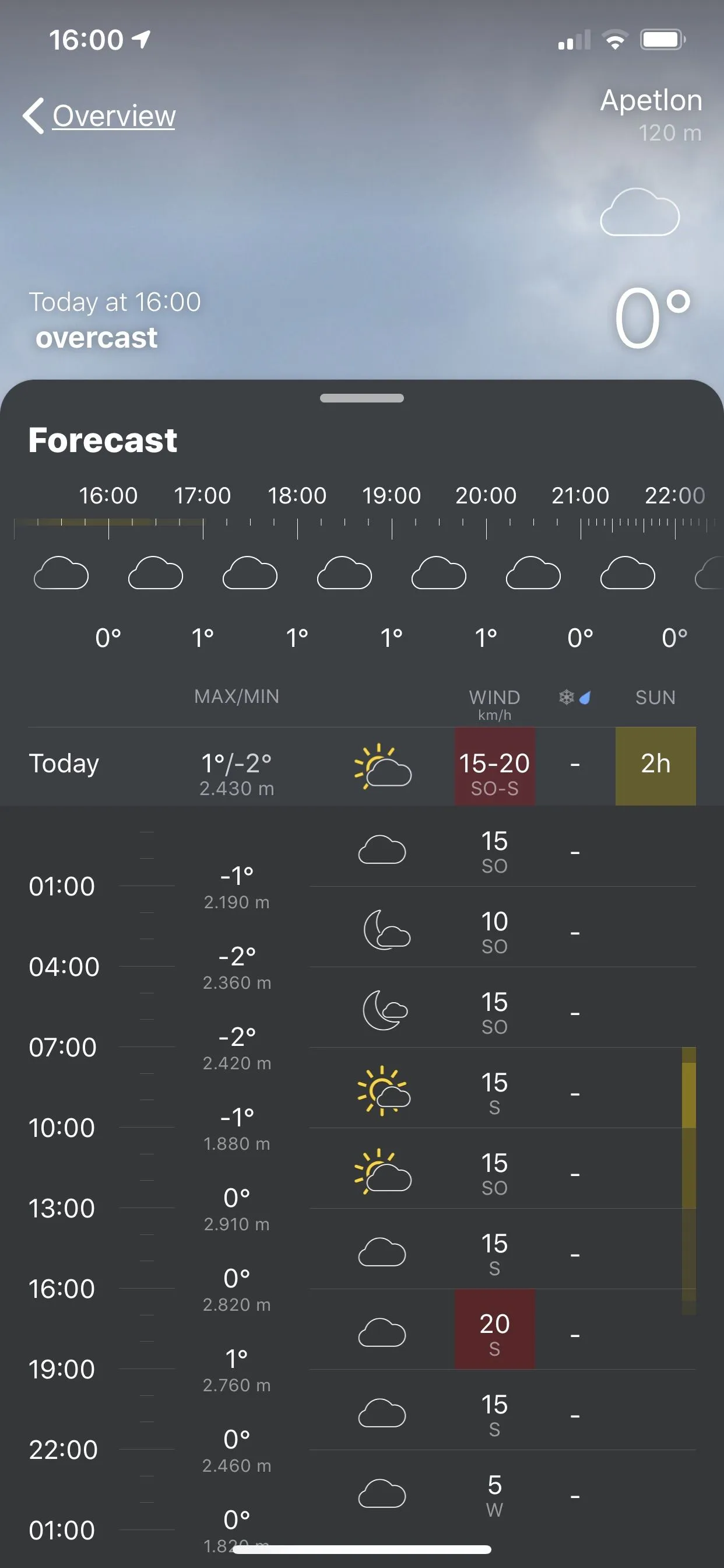Collapse the Today forecast row
The height and width of the screenshot is (1568, 724).
coord(64,765)
